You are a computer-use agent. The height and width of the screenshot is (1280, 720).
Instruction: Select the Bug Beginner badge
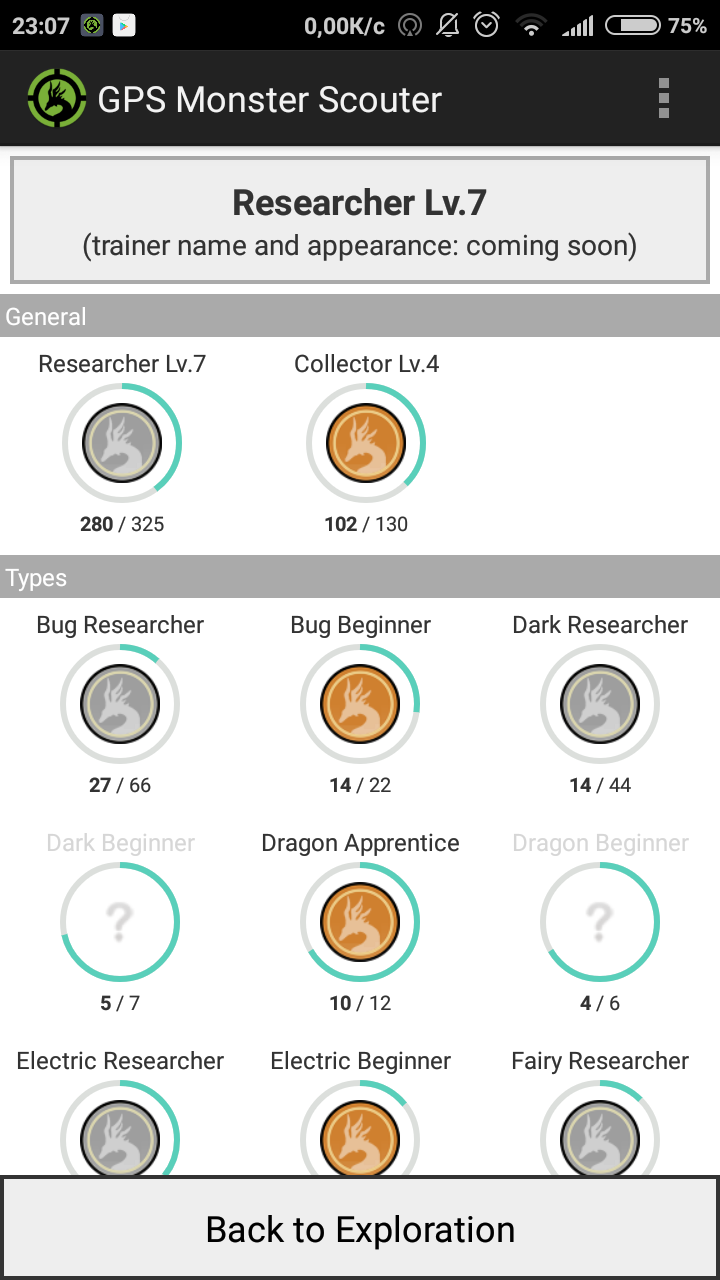(x=360, y=704)
